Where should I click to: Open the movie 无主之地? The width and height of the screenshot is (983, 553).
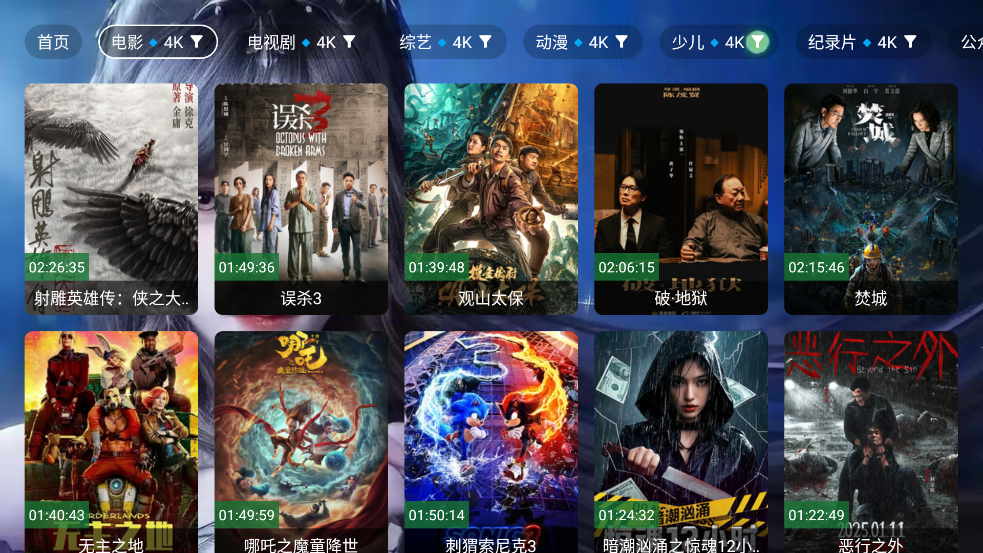coord(111,440)
